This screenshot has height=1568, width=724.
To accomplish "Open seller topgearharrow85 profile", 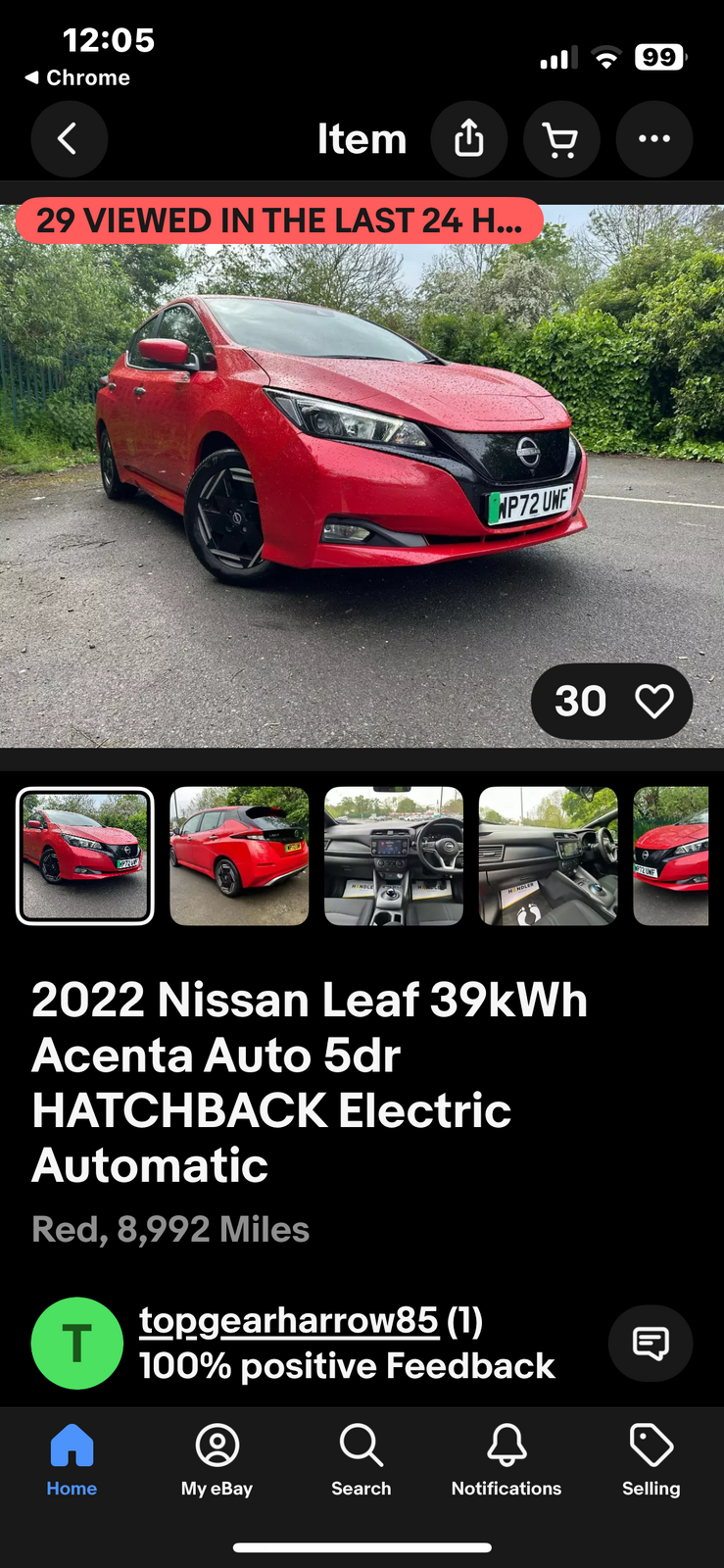I will pyautogui.click(x=288, y=1320).
